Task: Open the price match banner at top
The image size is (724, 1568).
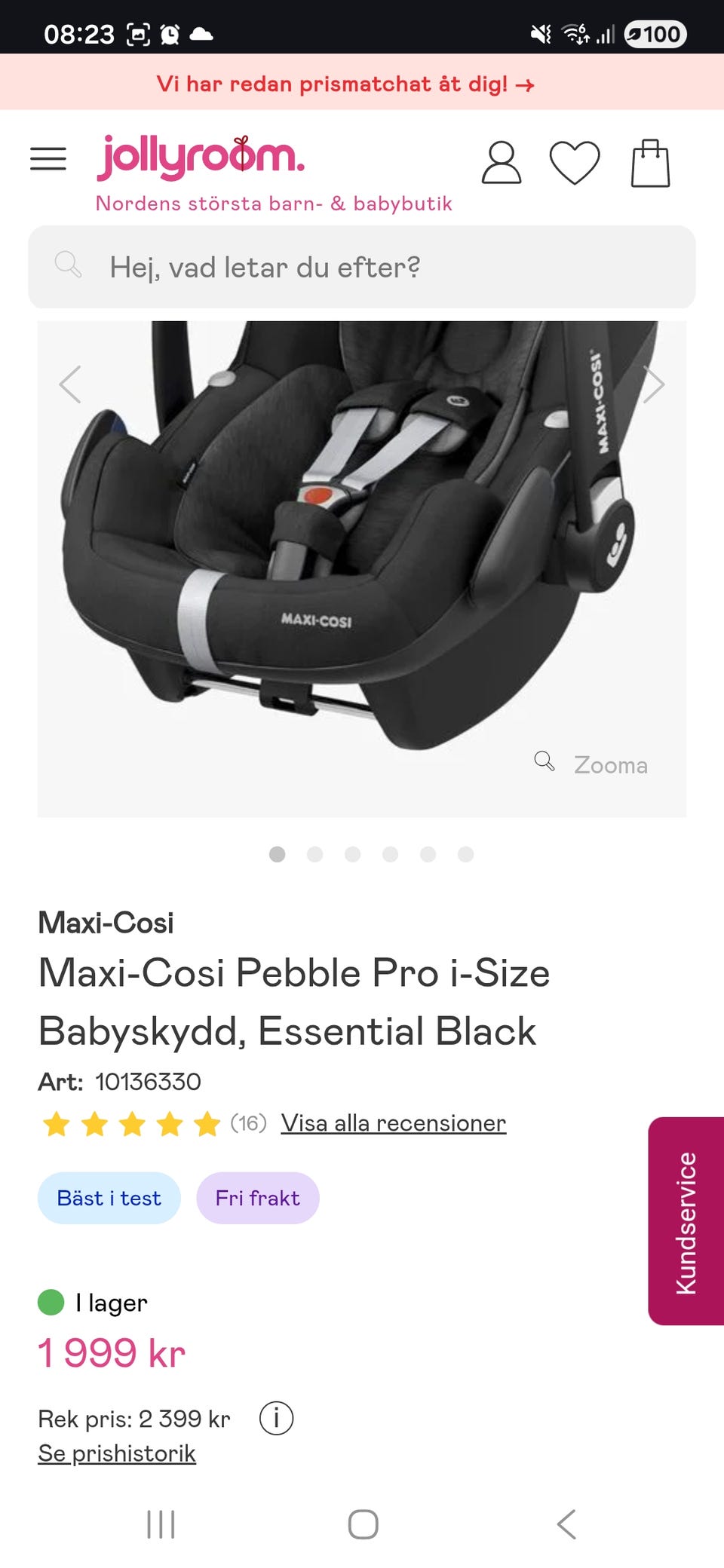Action: (x=346, y=84)
